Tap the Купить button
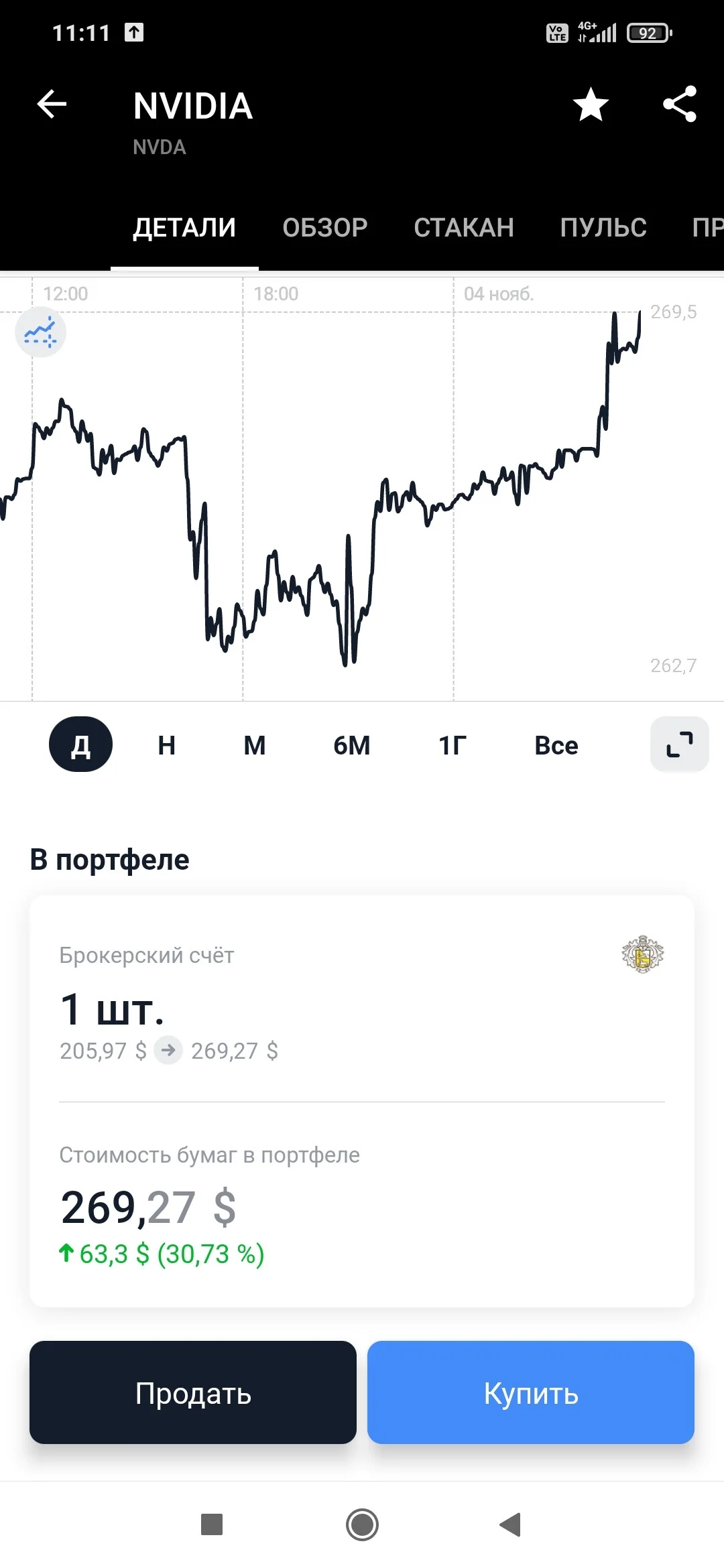The image size is (724, 1568). click(531, 1392)
